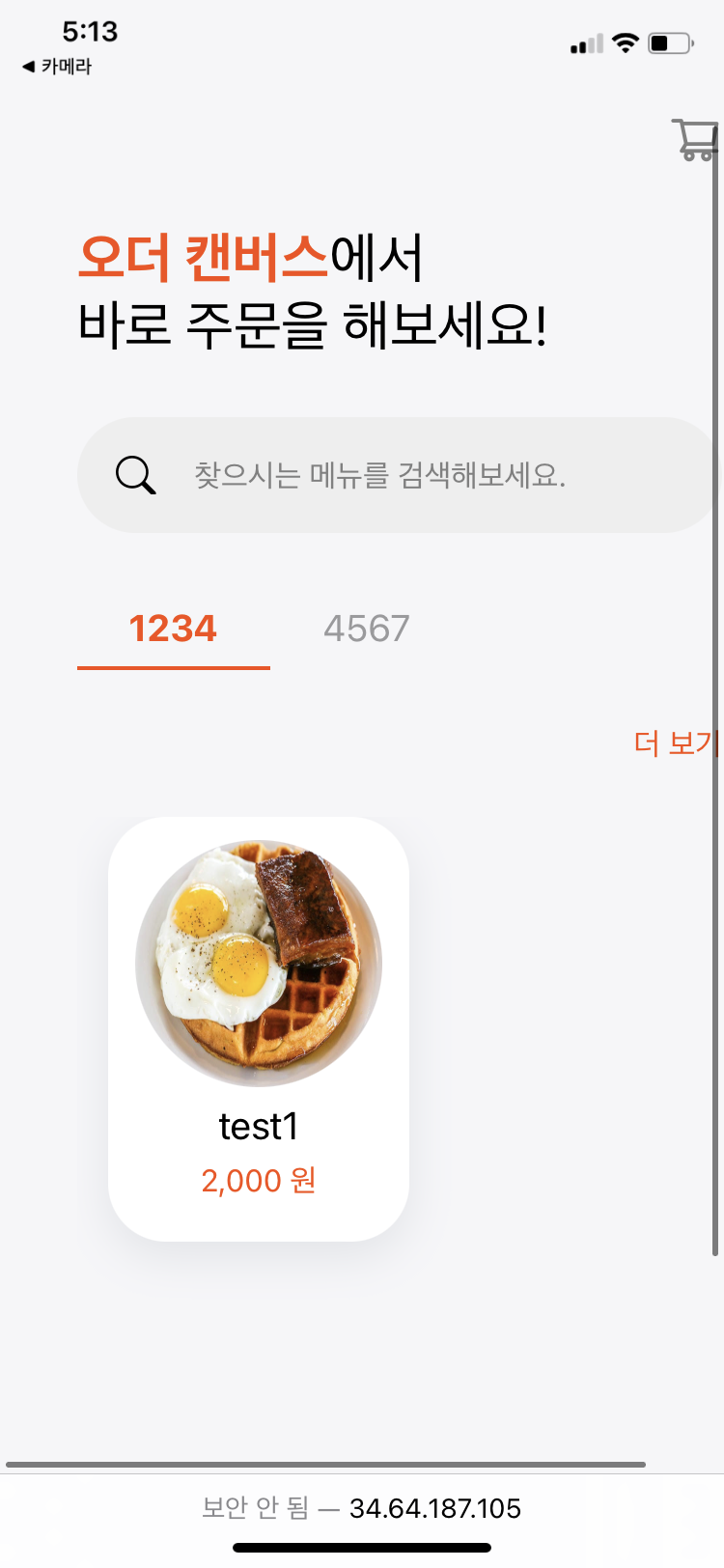Select the 2,000 원 price label
This screenshot has height=1568, width=724.
(x=258, y=1179)
